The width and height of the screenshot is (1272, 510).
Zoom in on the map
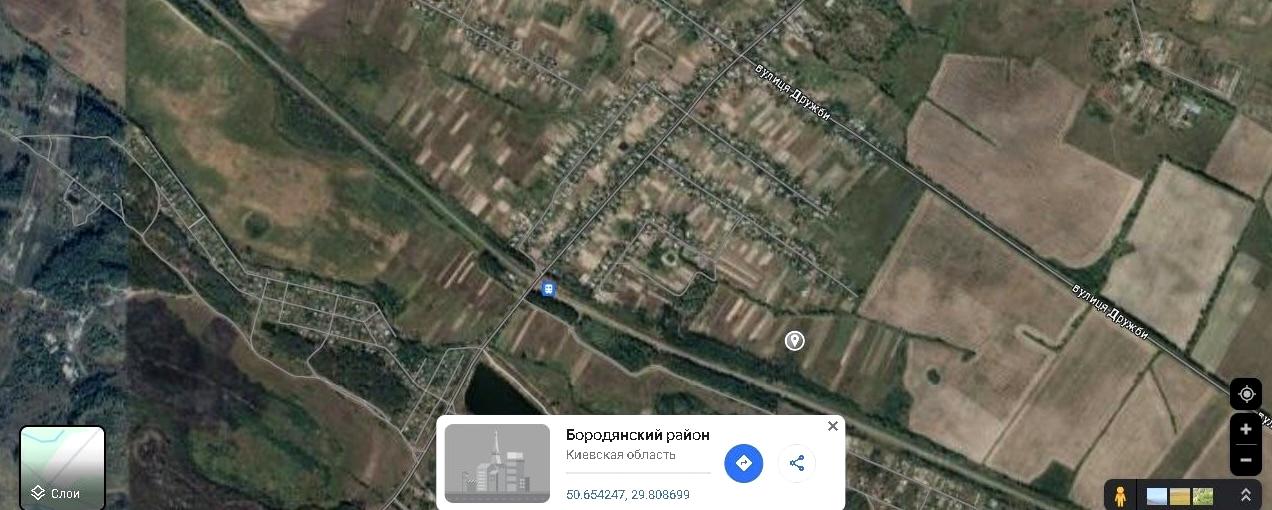(1245, 430)
